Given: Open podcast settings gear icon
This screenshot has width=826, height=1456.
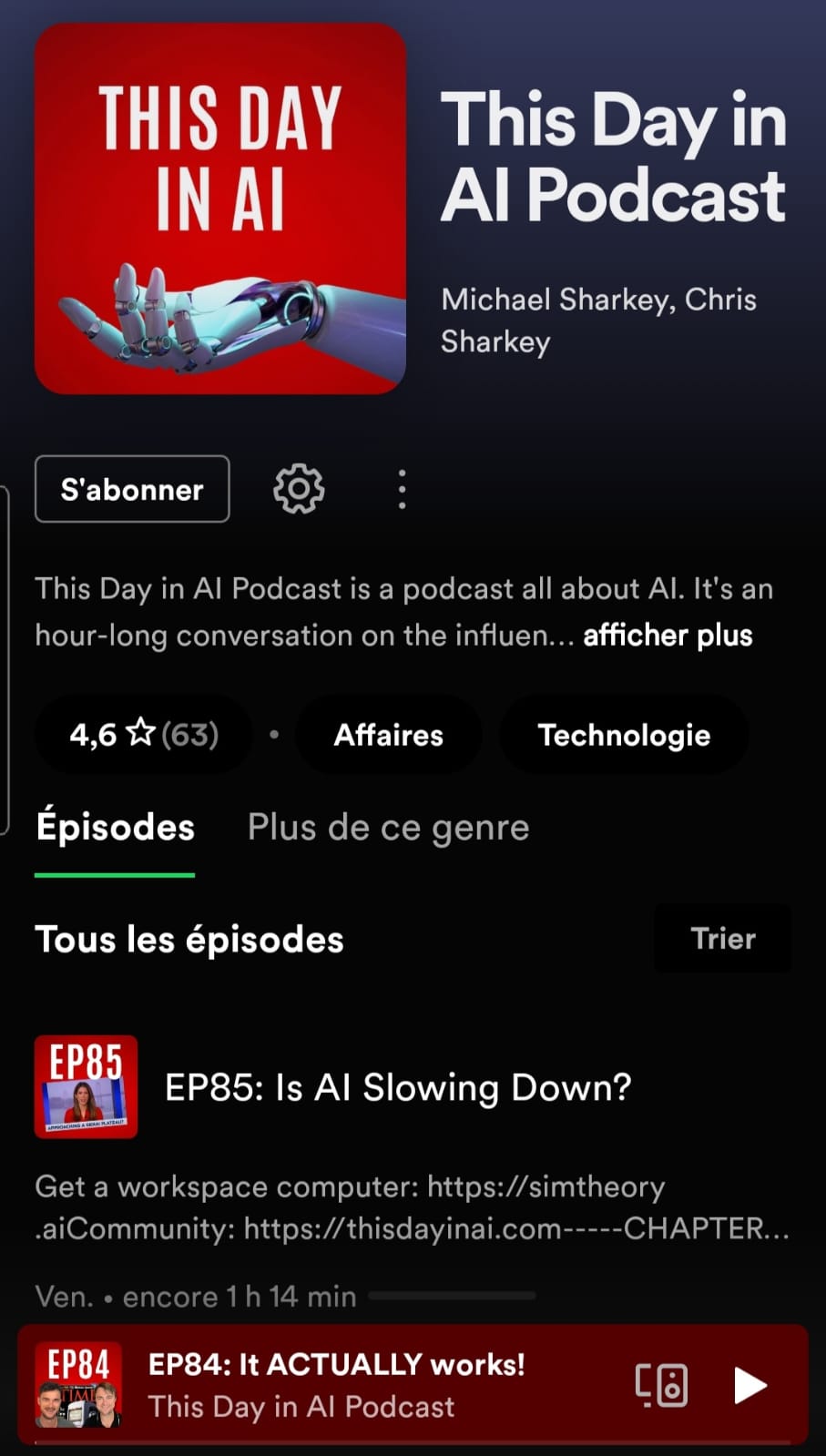Looking at the screenshot, I should (x=299, y=489).
